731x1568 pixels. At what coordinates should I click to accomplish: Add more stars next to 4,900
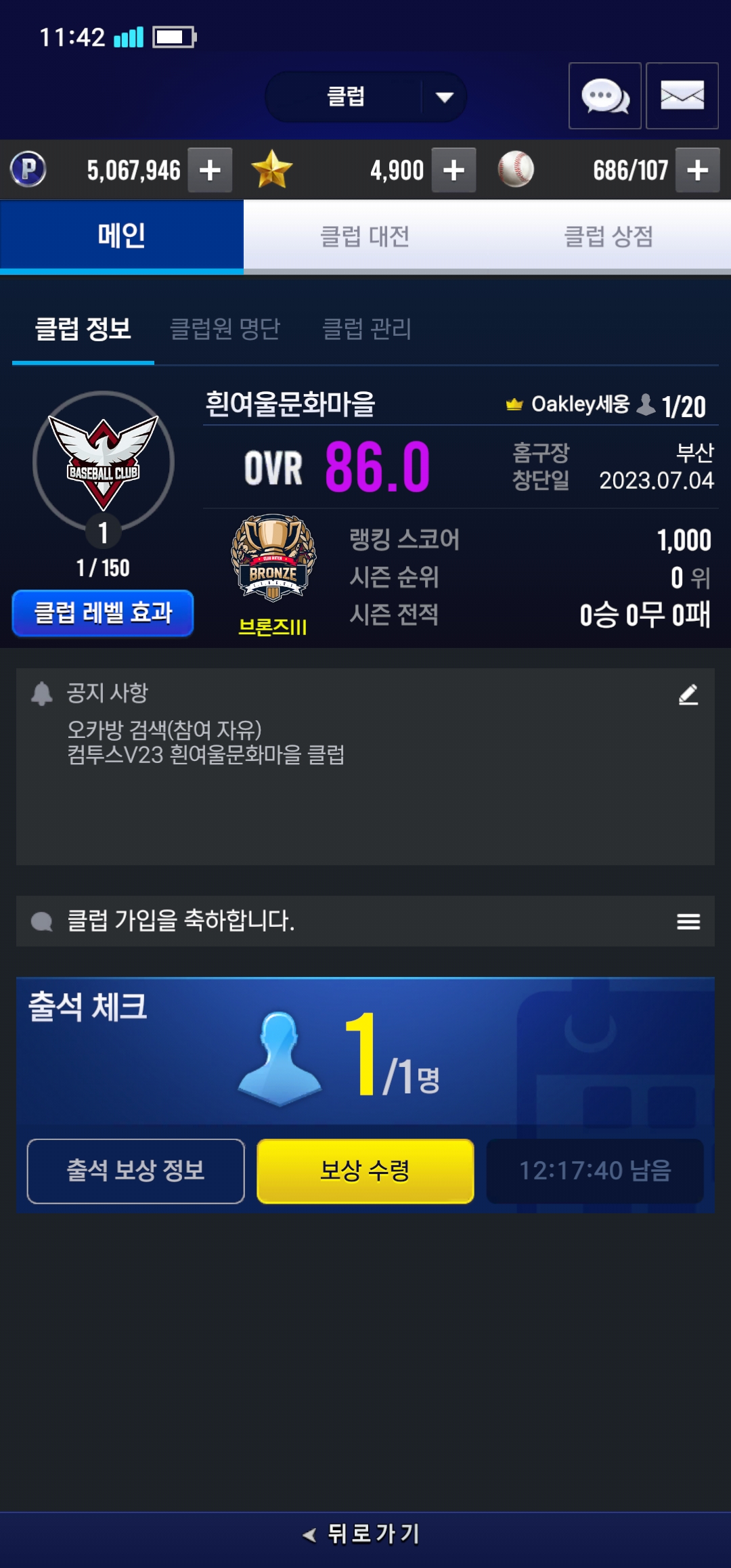[453, 170]
